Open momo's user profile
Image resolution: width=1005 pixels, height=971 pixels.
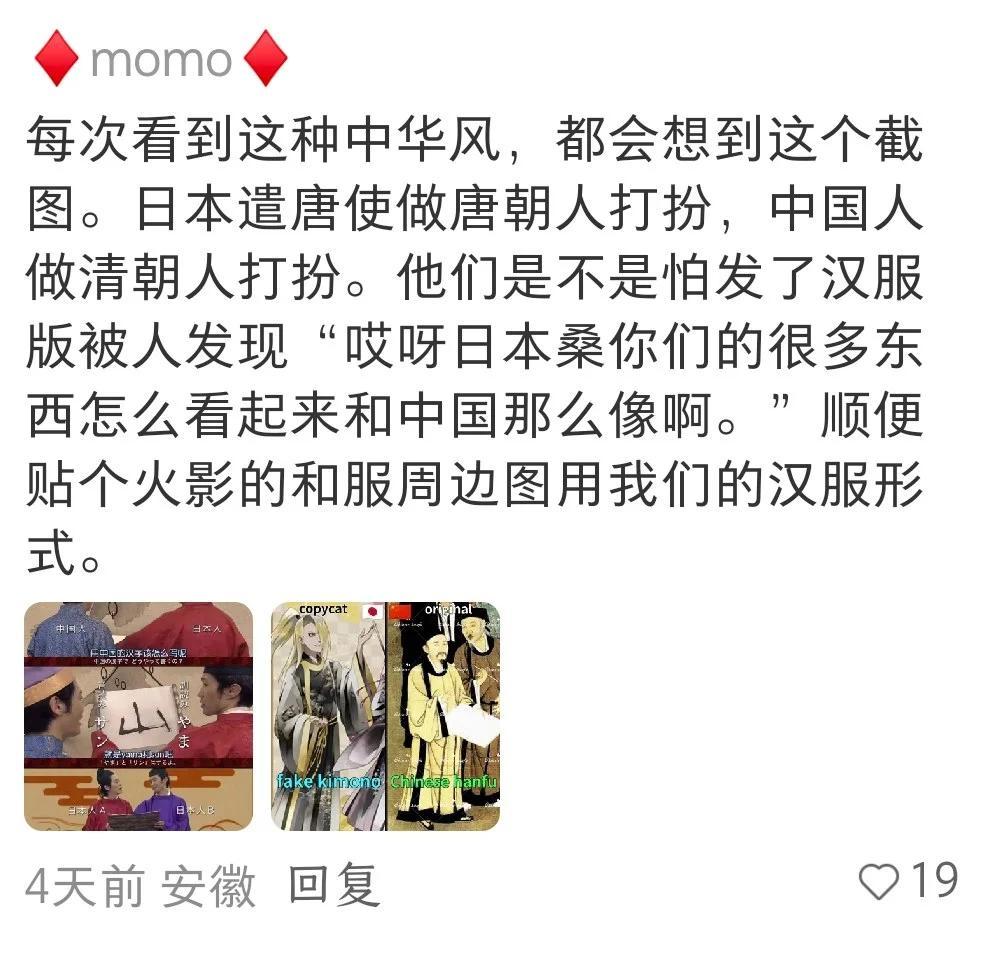(x=160, y=59)
